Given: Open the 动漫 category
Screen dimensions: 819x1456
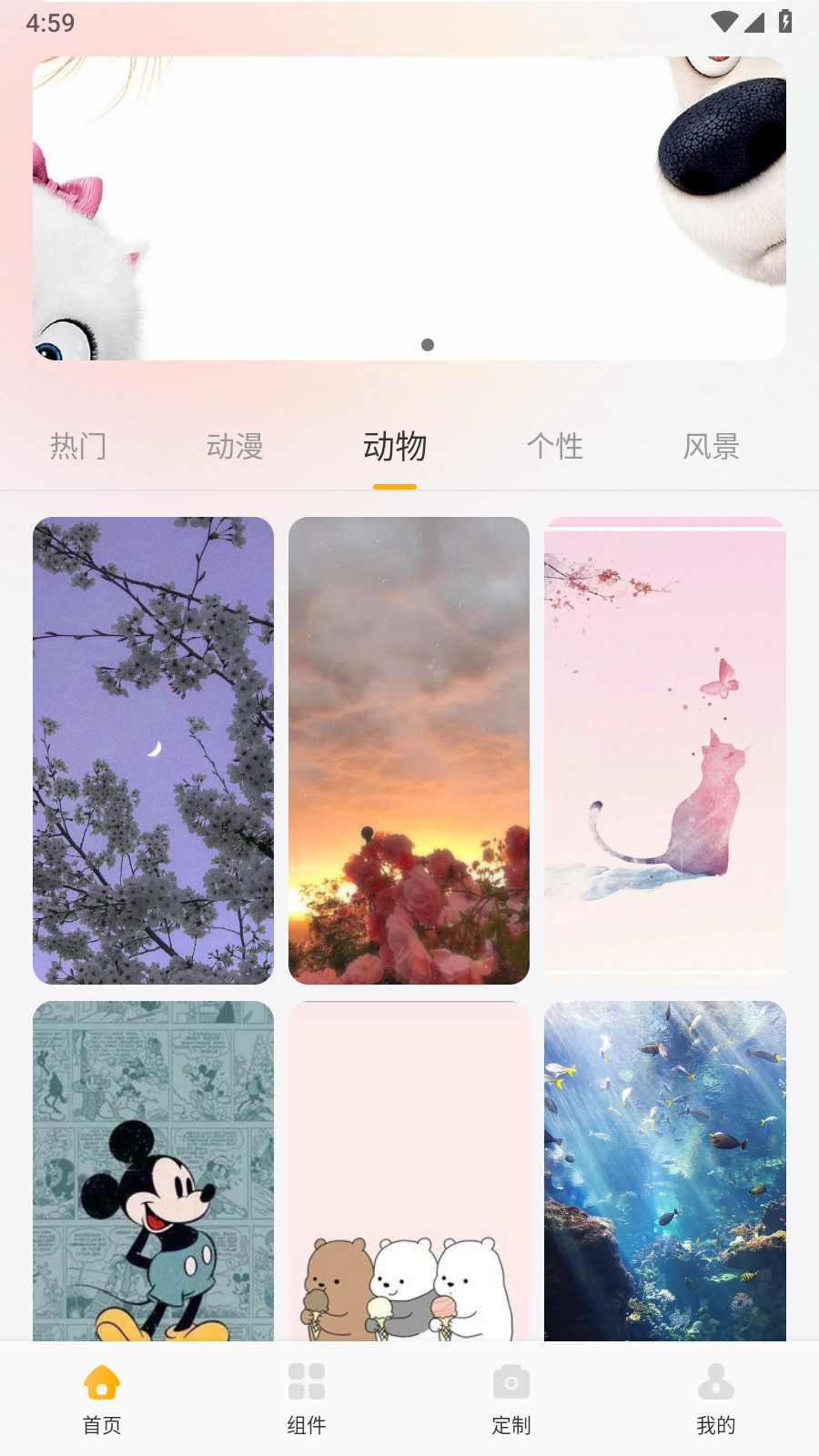Looking at the screenshot, I should pos(237,447).
